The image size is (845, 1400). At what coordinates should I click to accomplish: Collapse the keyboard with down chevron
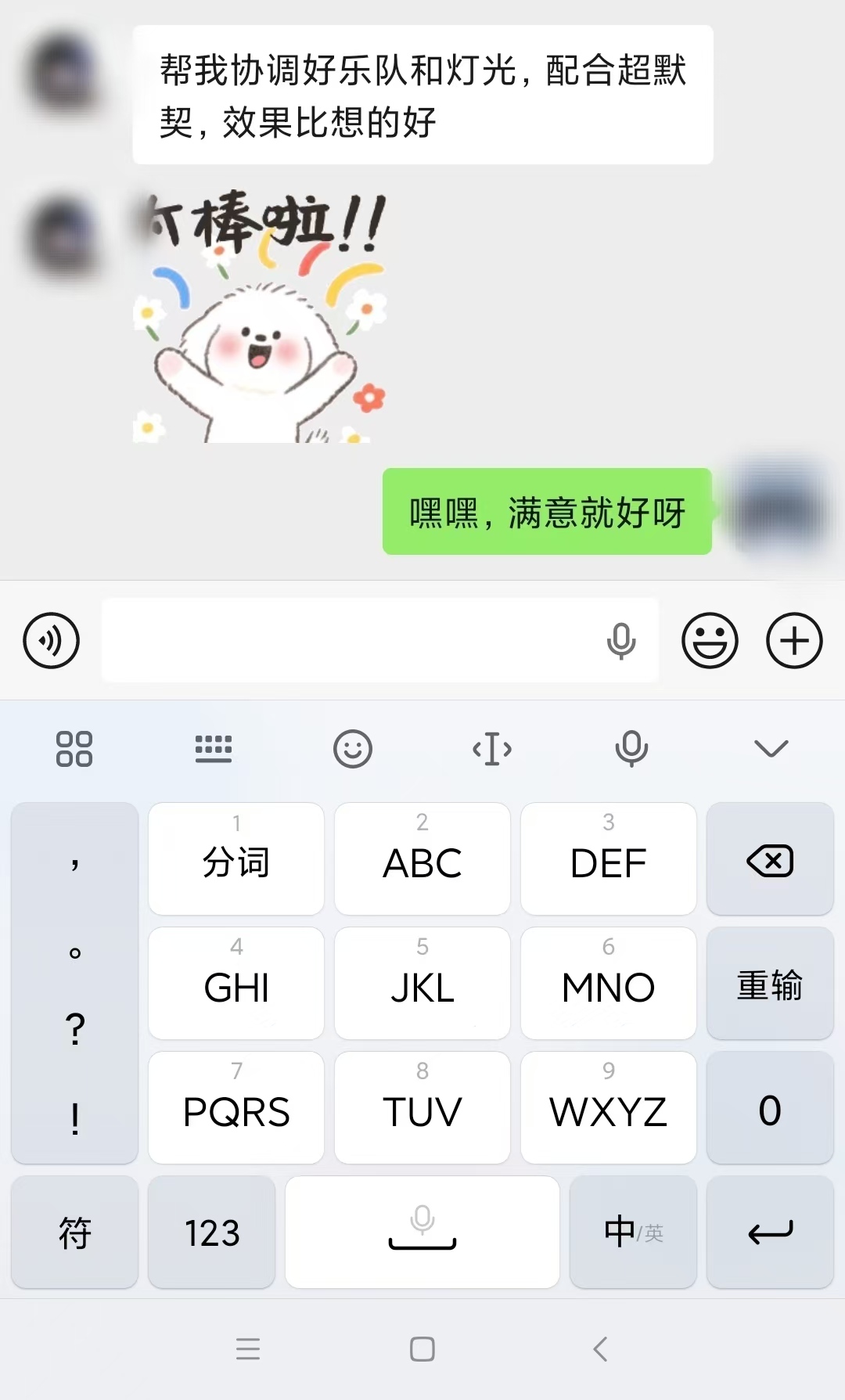click(771, 749)
